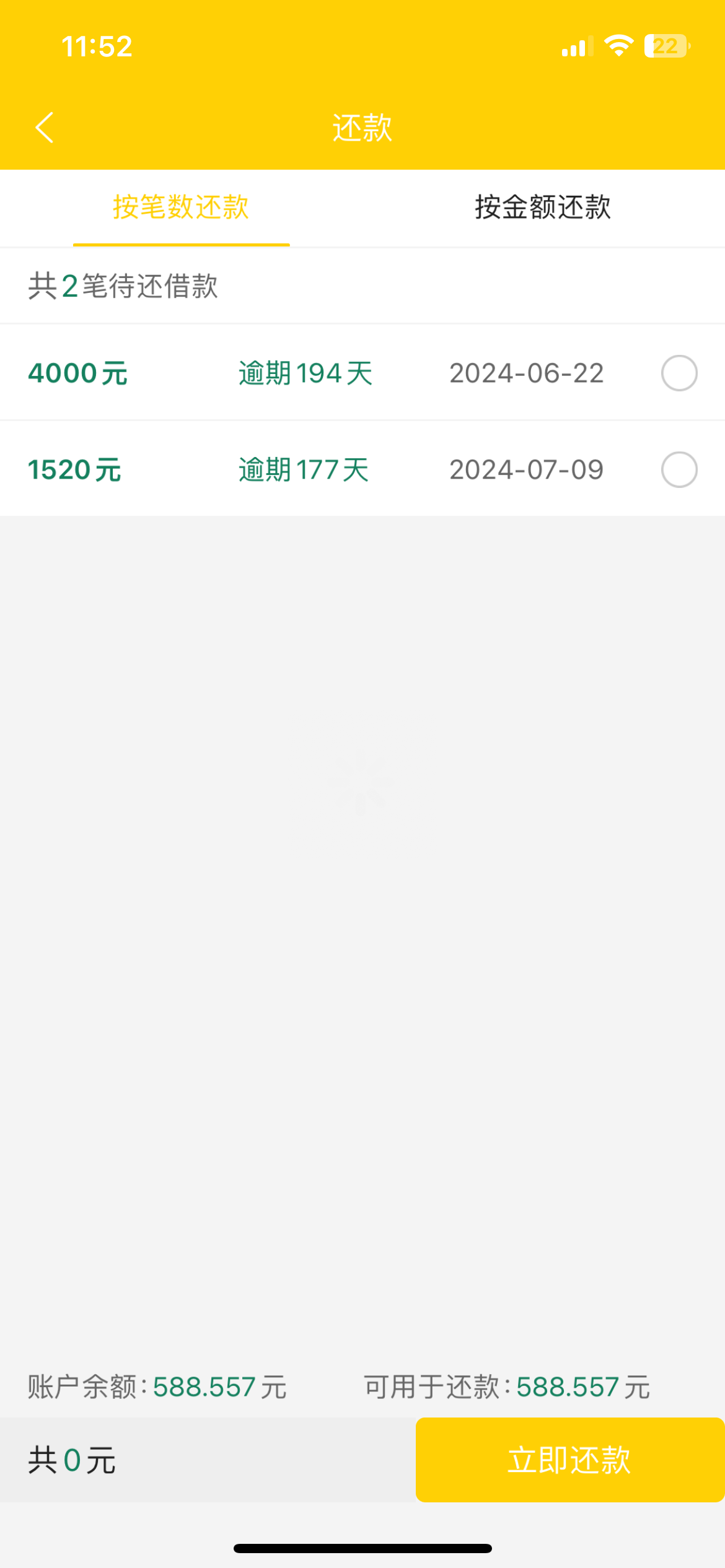Go back using the top-left arrow
This screenshot has width=725, height=1568.
45,128
